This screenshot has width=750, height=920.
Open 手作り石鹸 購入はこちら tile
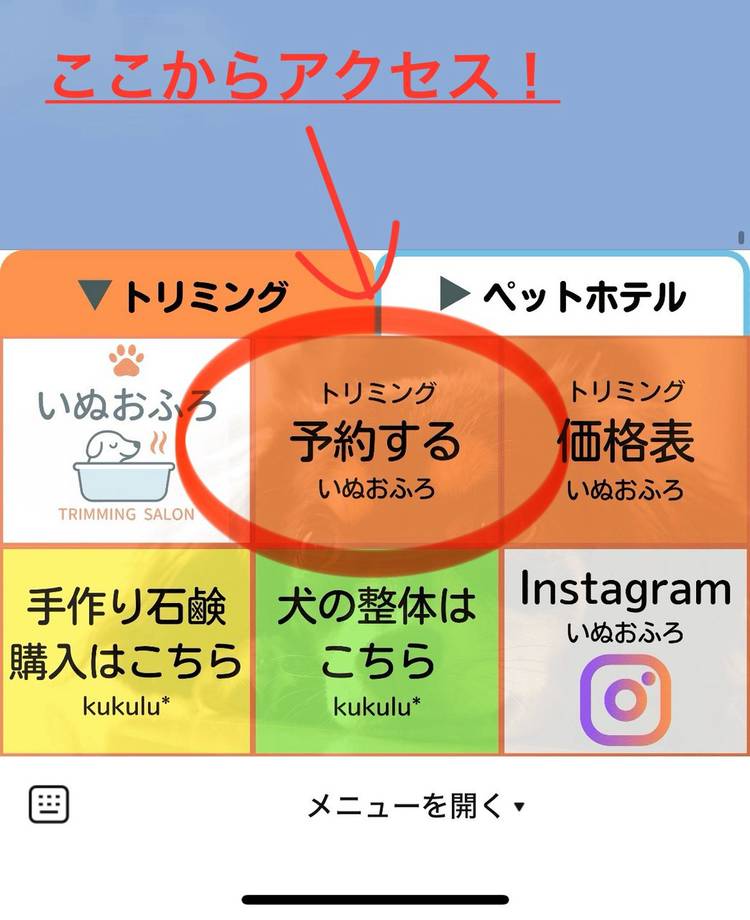click(125, 650)
